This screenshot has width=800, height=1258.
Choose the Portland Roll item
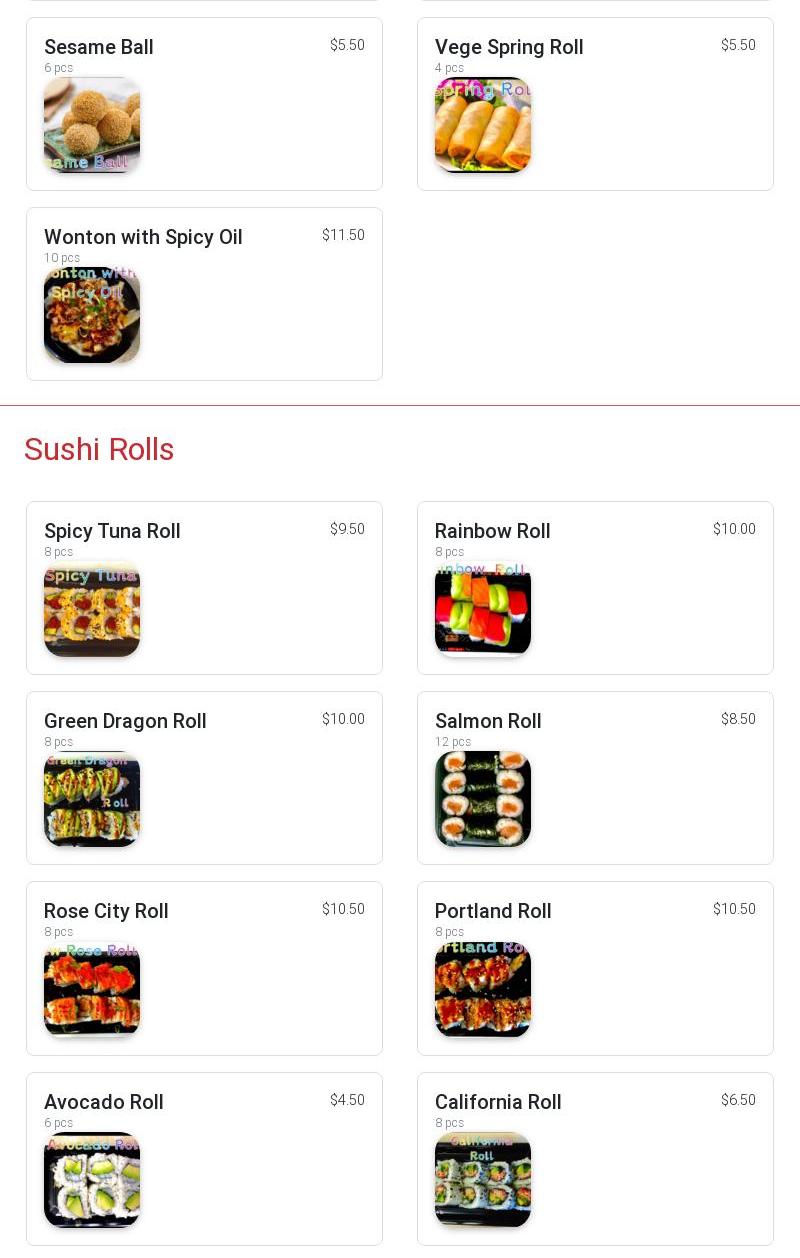595,968
